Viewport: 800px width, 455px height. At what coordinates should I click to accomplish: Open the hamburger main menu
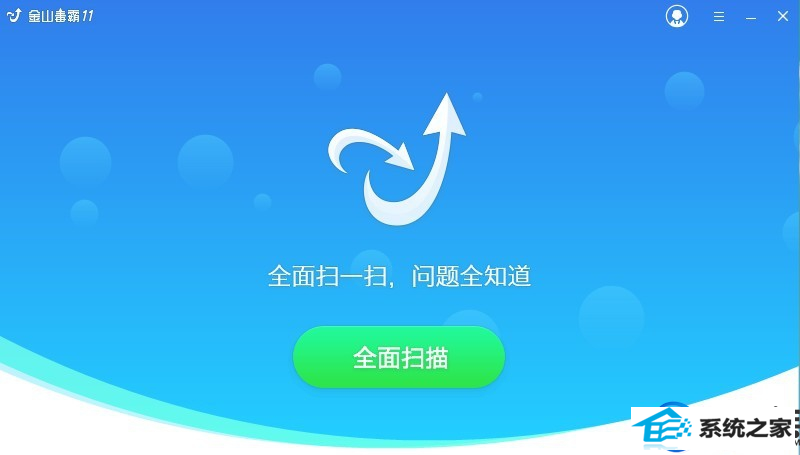(x=719, y=17)
